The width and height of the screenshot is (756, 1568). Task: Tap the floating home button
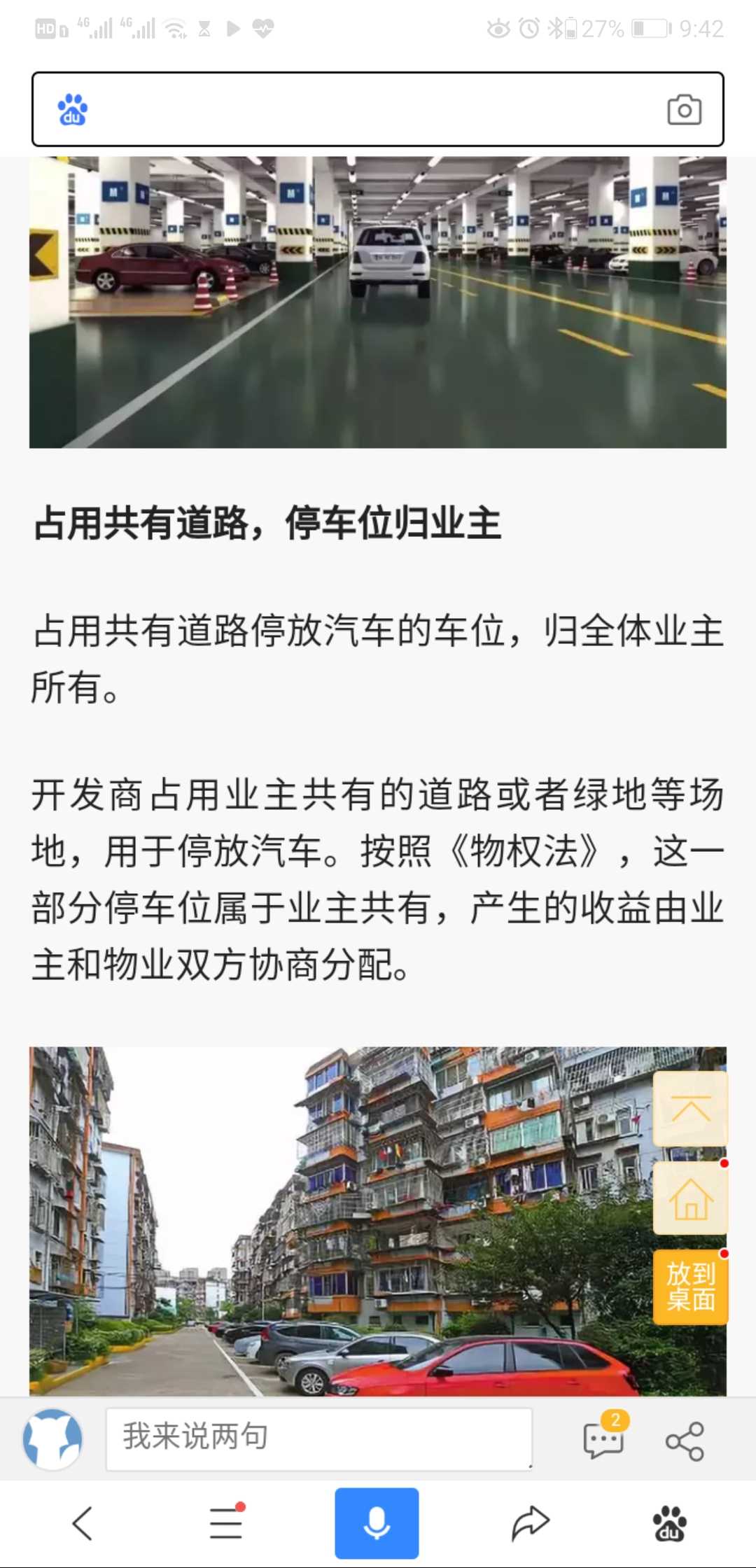[690, 1198]
